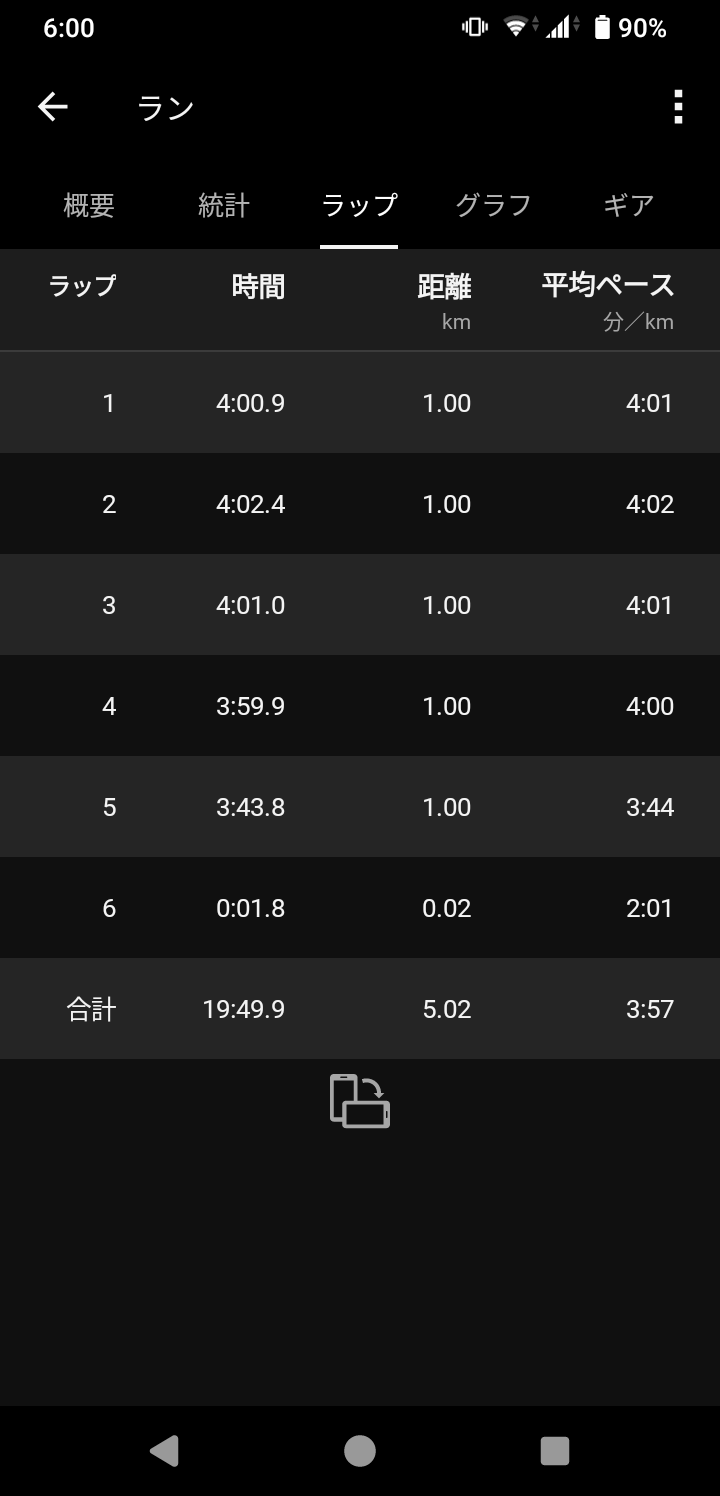
Task: Open the グラフ tab
Action: click(493, 206)
